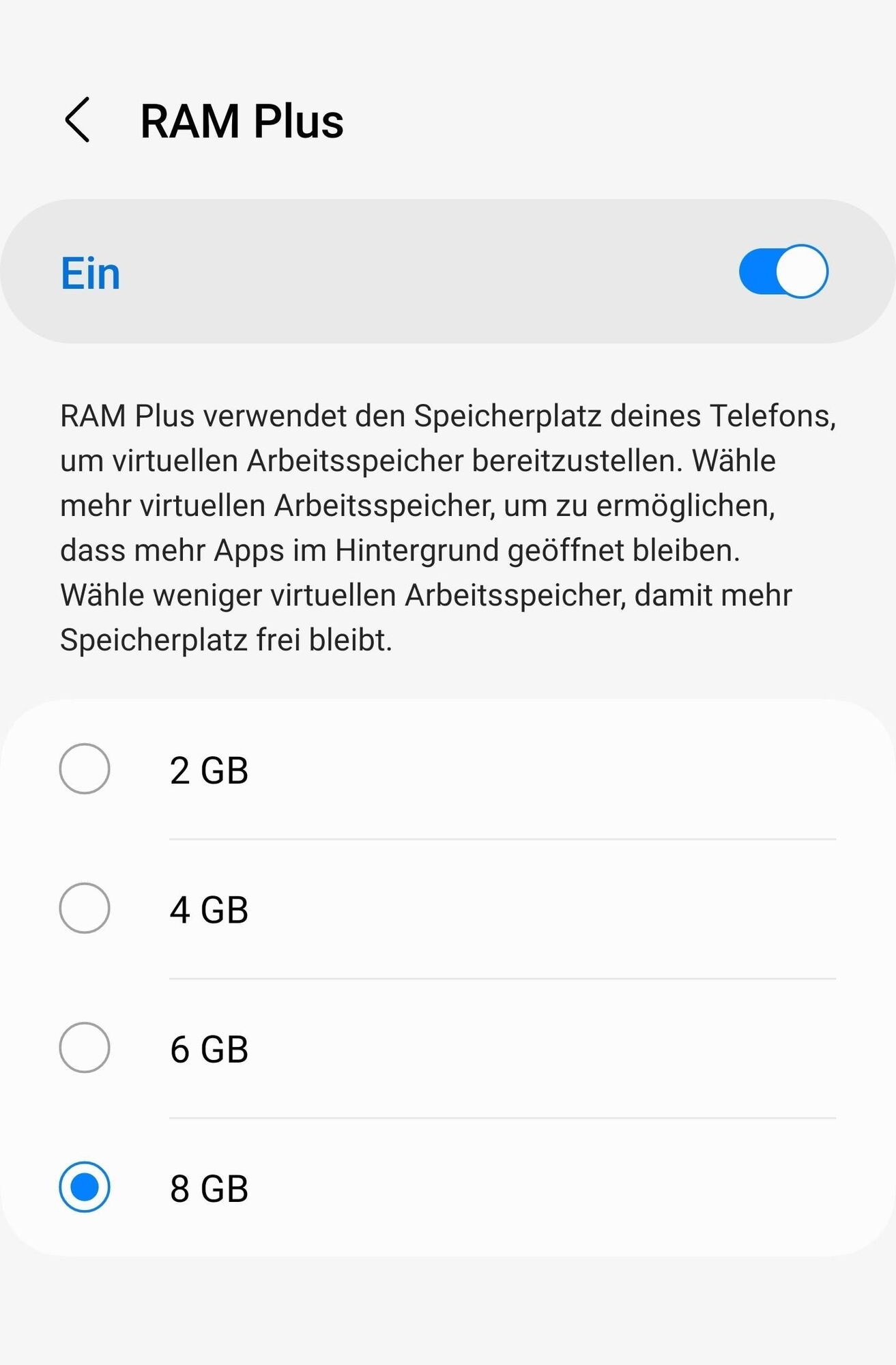Choose 4 GB virtual memory
This screenshot has height=1365, width=896.
85,908
